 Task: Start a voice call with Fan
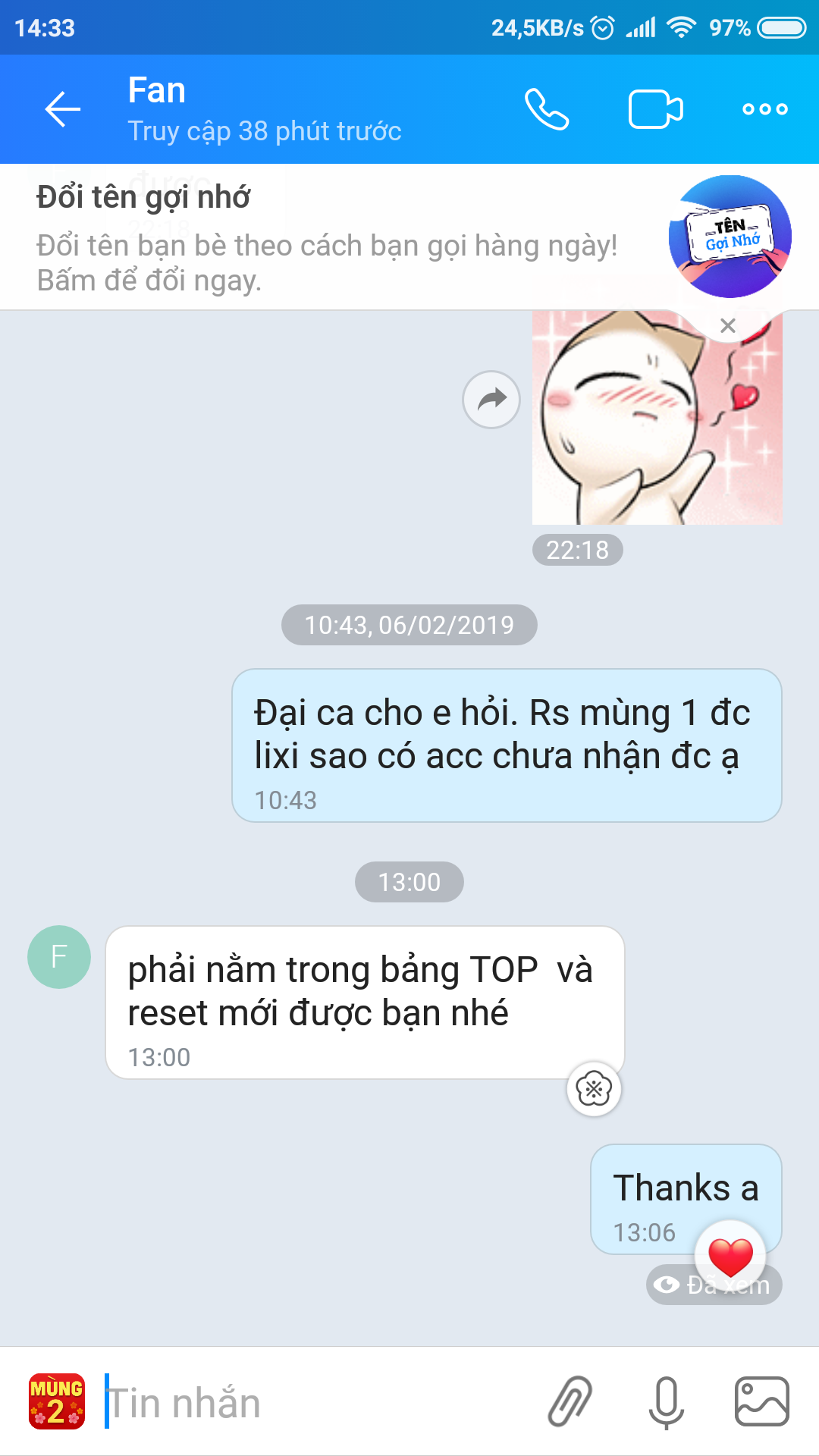(x=547, y=109)
